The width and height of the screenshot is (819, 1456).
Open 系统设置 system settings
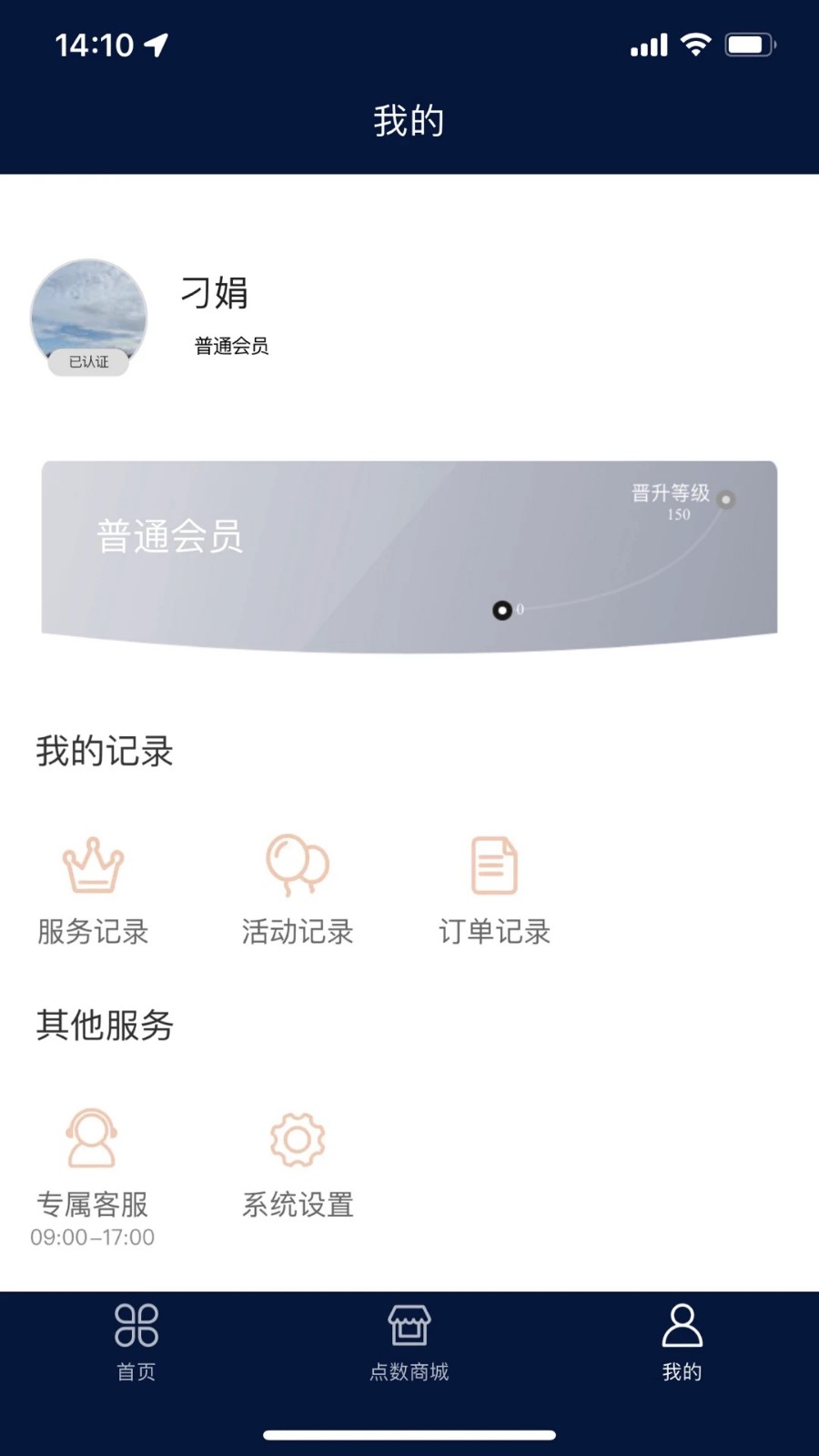pyautogui.click(x=298, y=1165)
